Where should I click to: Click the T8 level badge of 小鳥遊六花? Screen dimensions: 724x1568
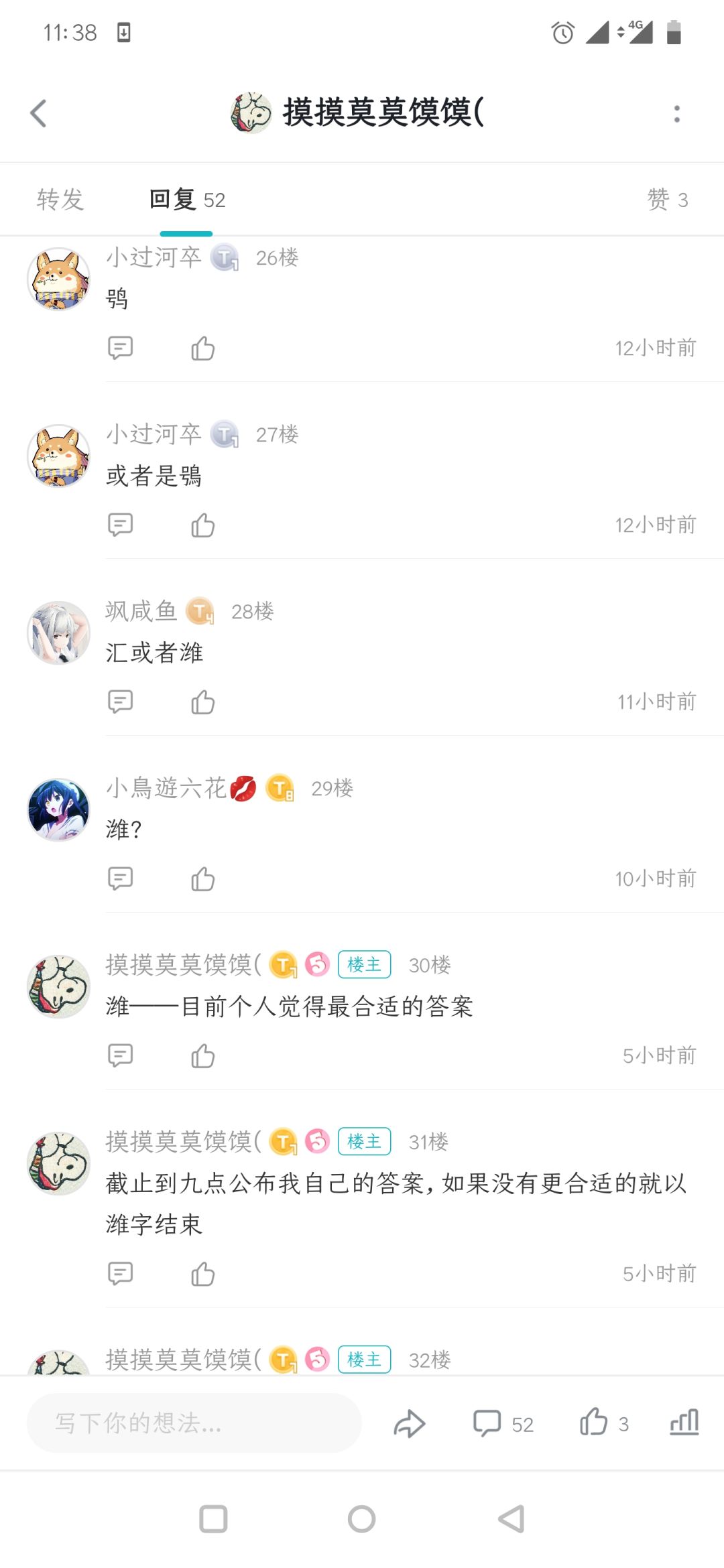click(280, 788)
